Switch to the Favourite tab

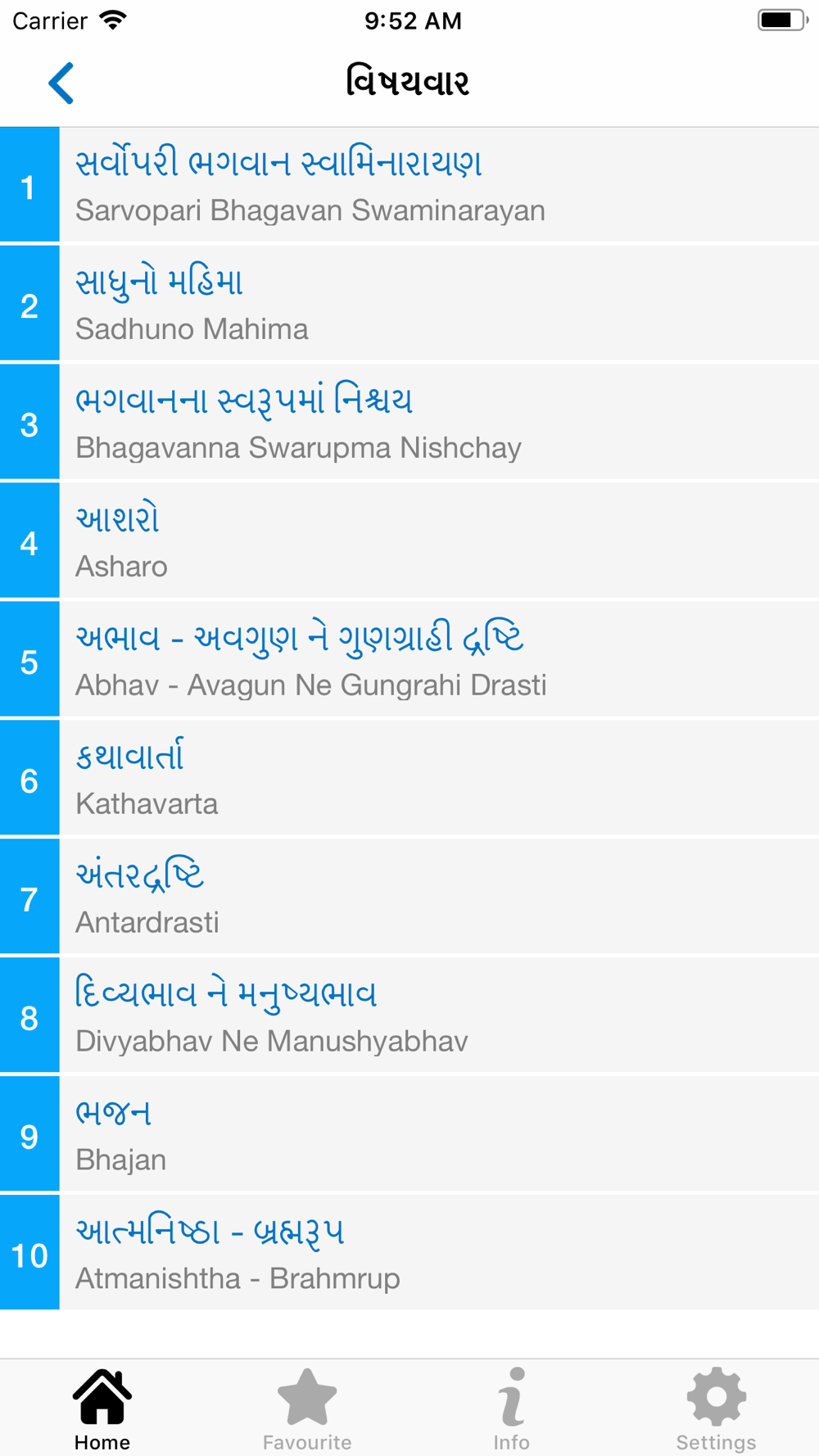point(307,1409)
